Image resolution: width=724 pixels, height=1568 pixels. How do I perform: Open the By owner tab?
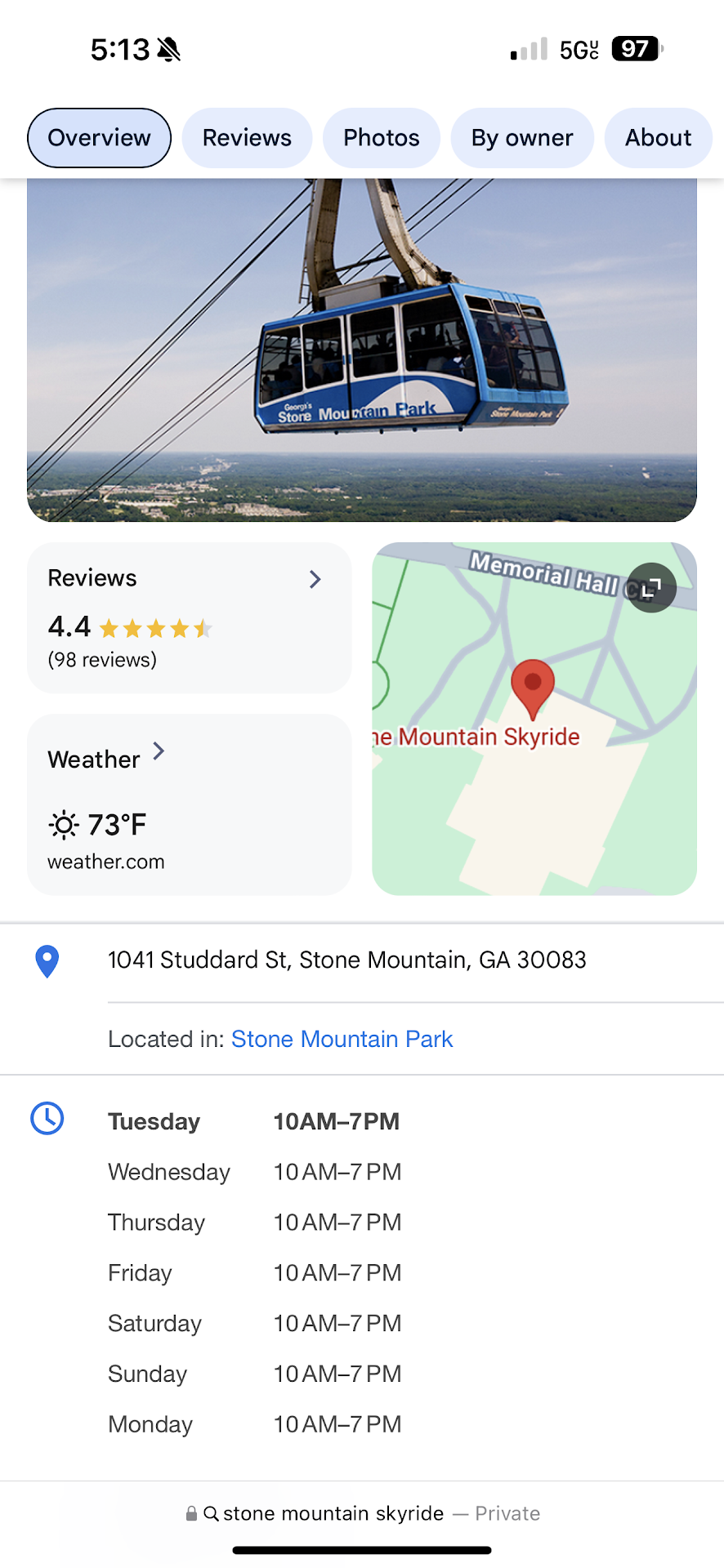(x=522, y=138)
